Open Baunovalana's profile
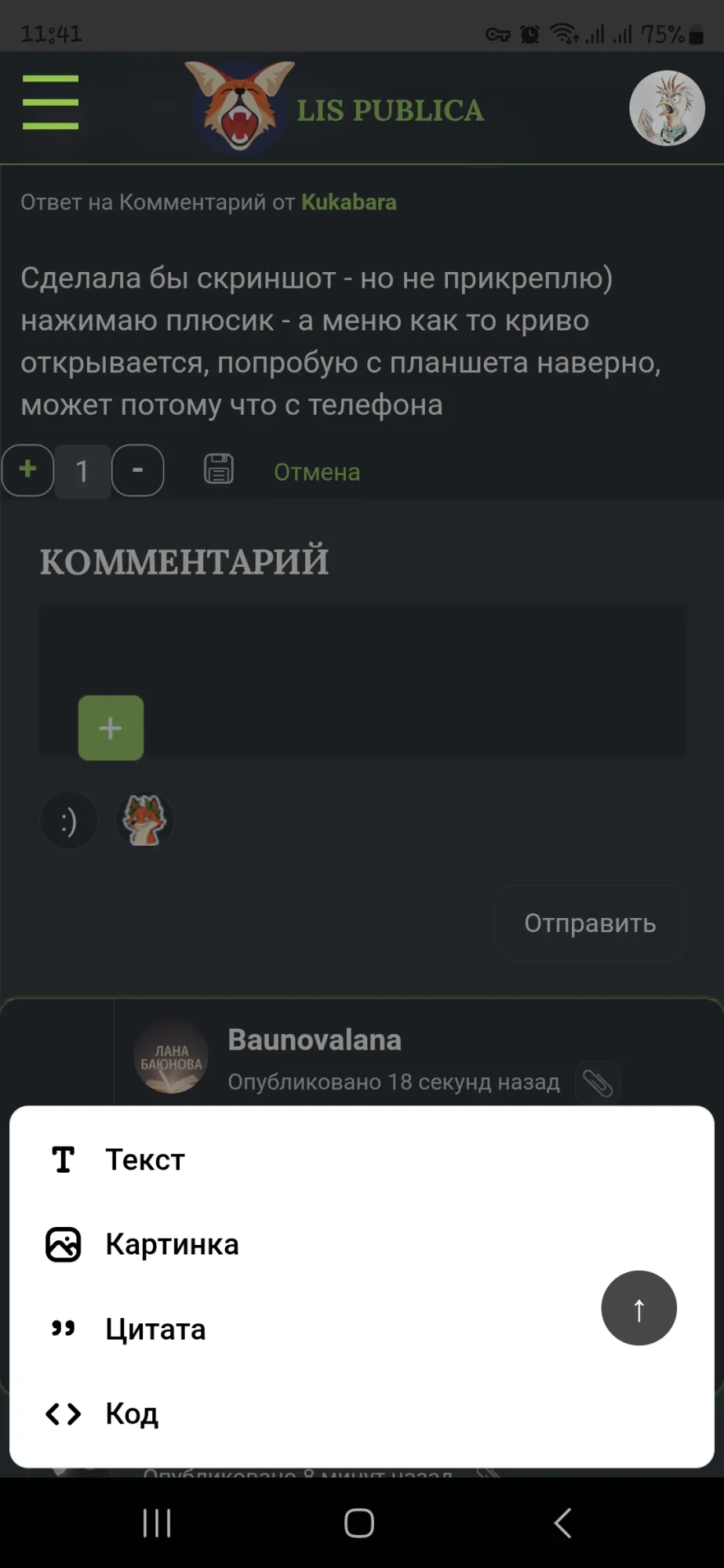This screenshot has width=724, height=1568. pyautogui.click(x=315, y=1040)
